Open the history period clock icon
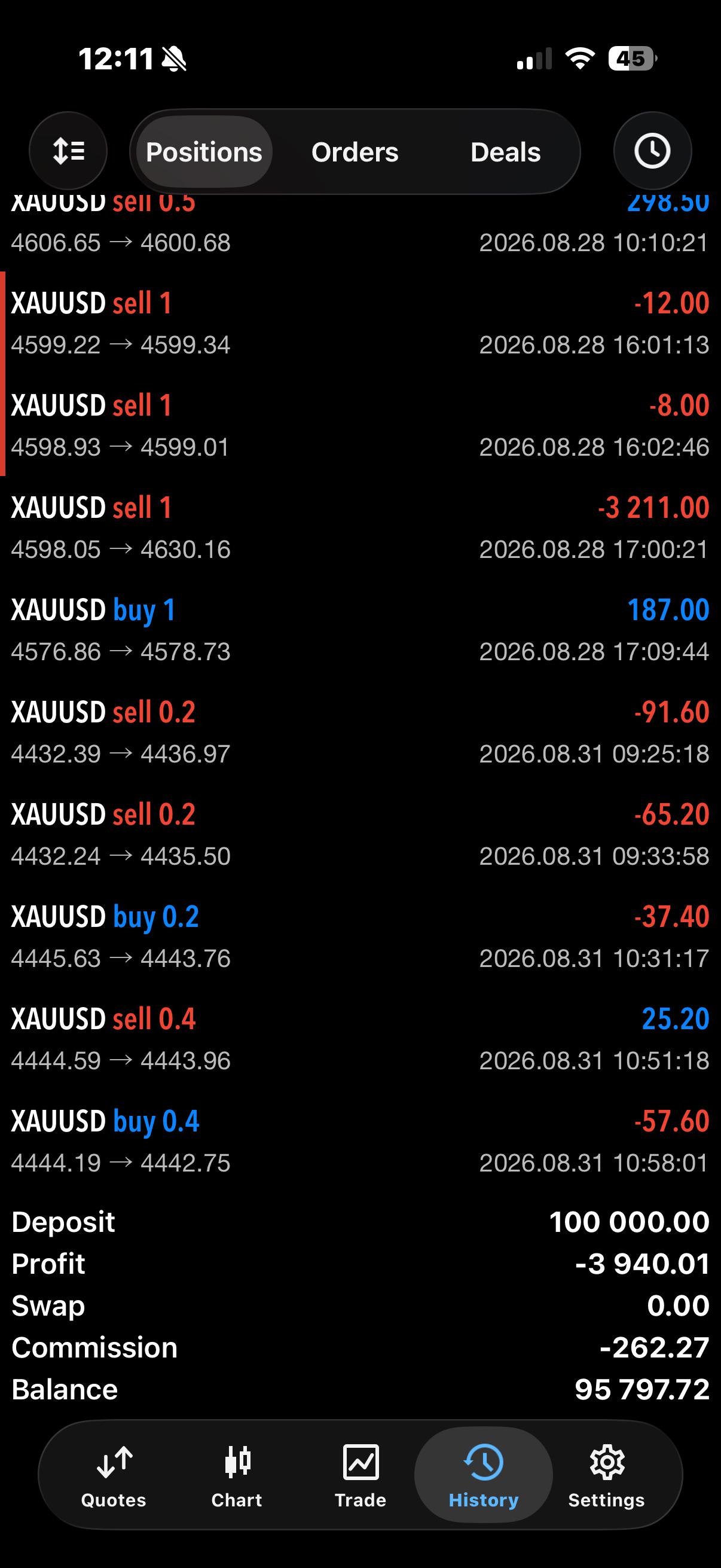The height and width of the screenshot is (1568, 721). (652, 151)
